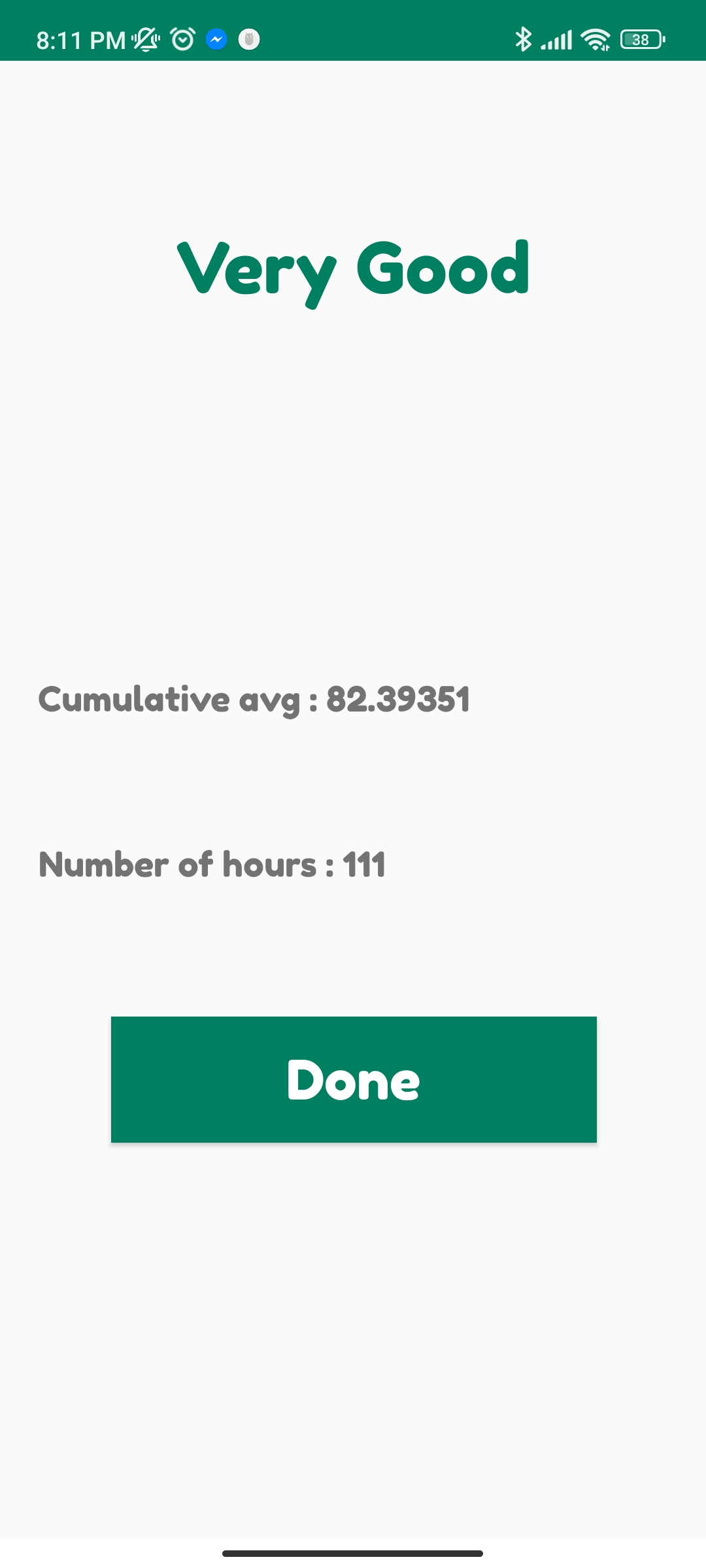
Task: Click the 'Cumulative avg' label
Action: [176, 698]
